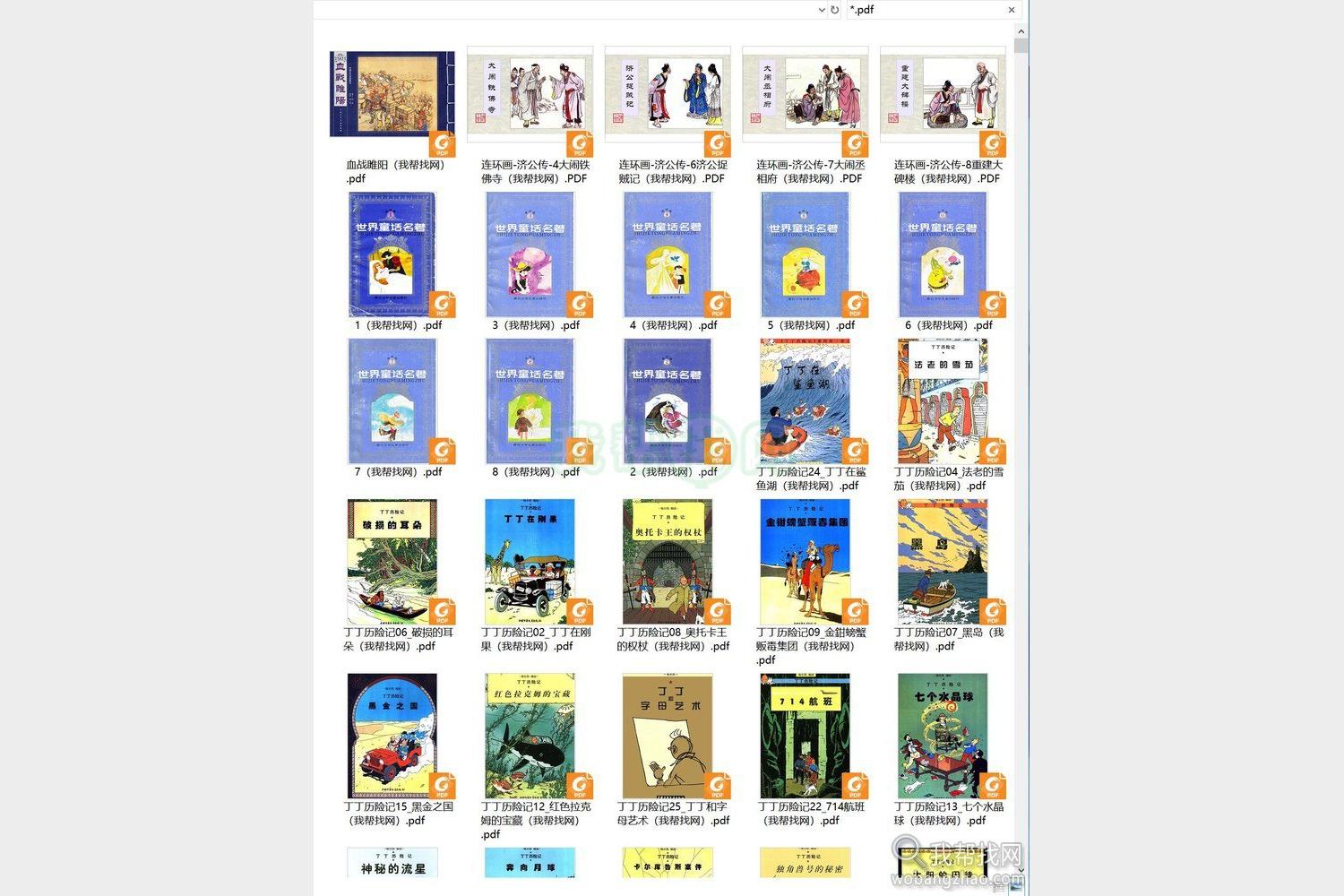
Task: Open 世界童话名著 file 8 PDF
Action: [x=530, y=401]
